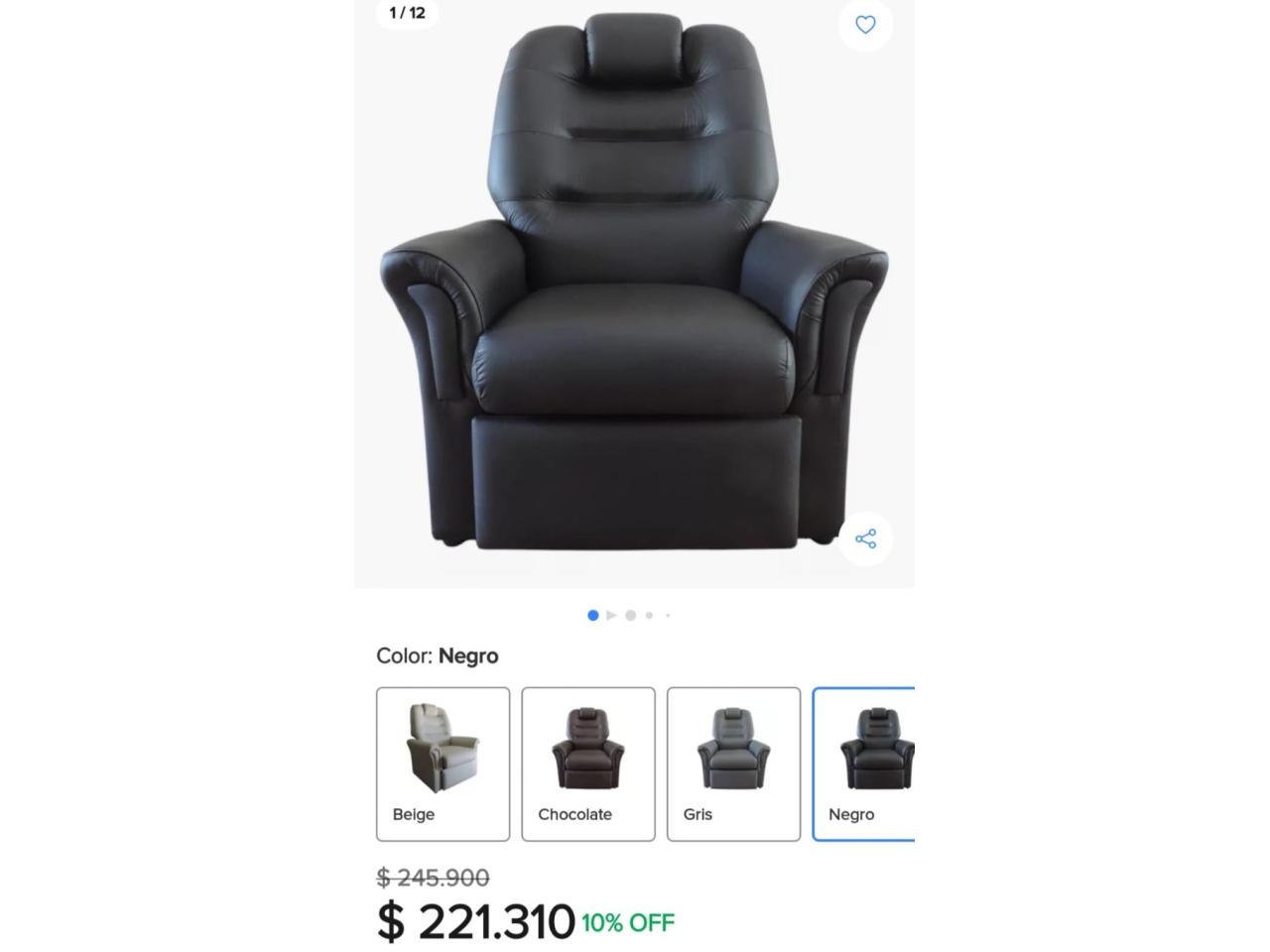Select the Beige color option
The image size is (1270, 952).
tap(443, 764)
